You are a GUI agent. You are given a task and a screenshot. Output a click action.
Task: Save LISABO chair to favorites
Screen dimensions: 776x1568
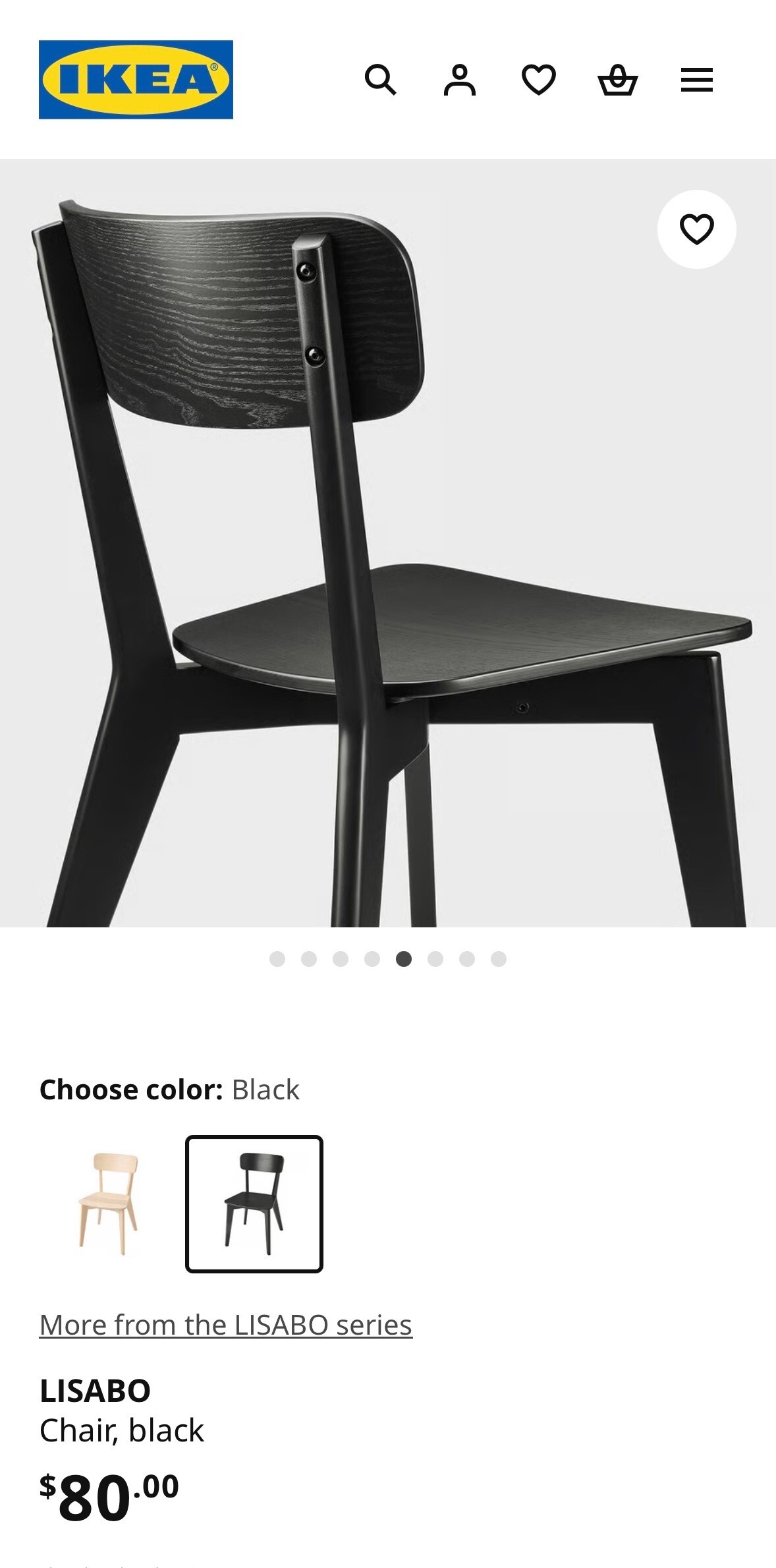tap(696, 229)
